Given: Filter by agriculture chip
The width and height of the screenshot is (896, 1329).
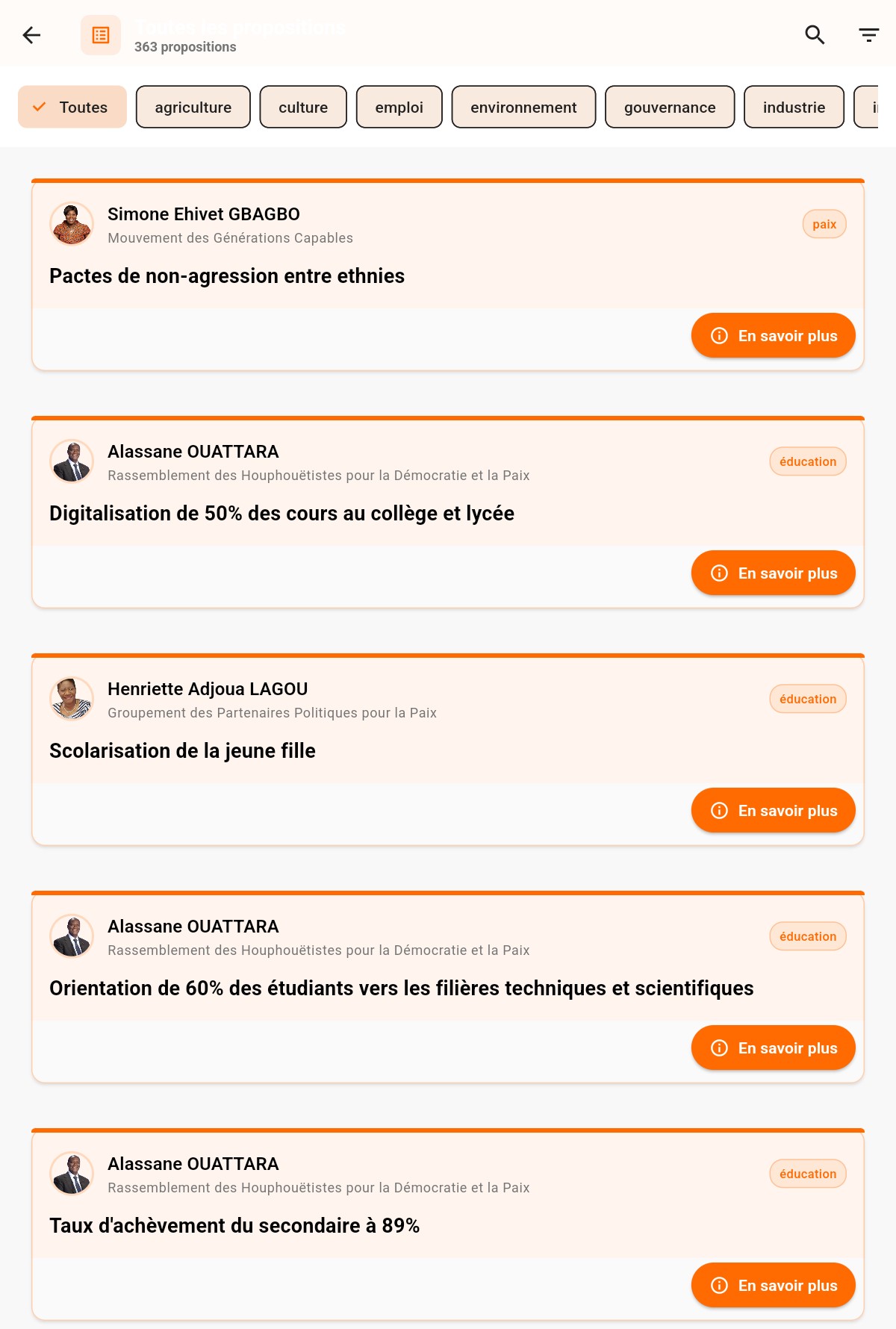Looking at the screenshot, I should (193, 107).
